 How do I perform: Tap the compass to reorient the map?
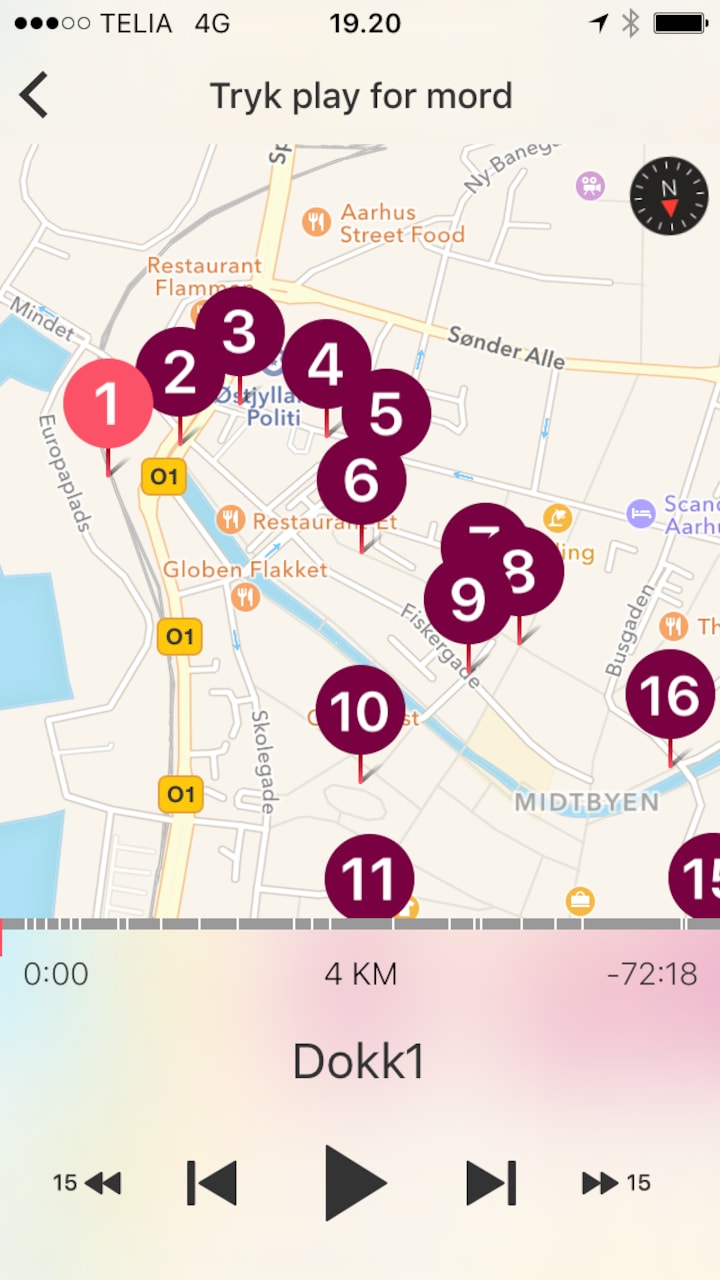pos(669,195)
